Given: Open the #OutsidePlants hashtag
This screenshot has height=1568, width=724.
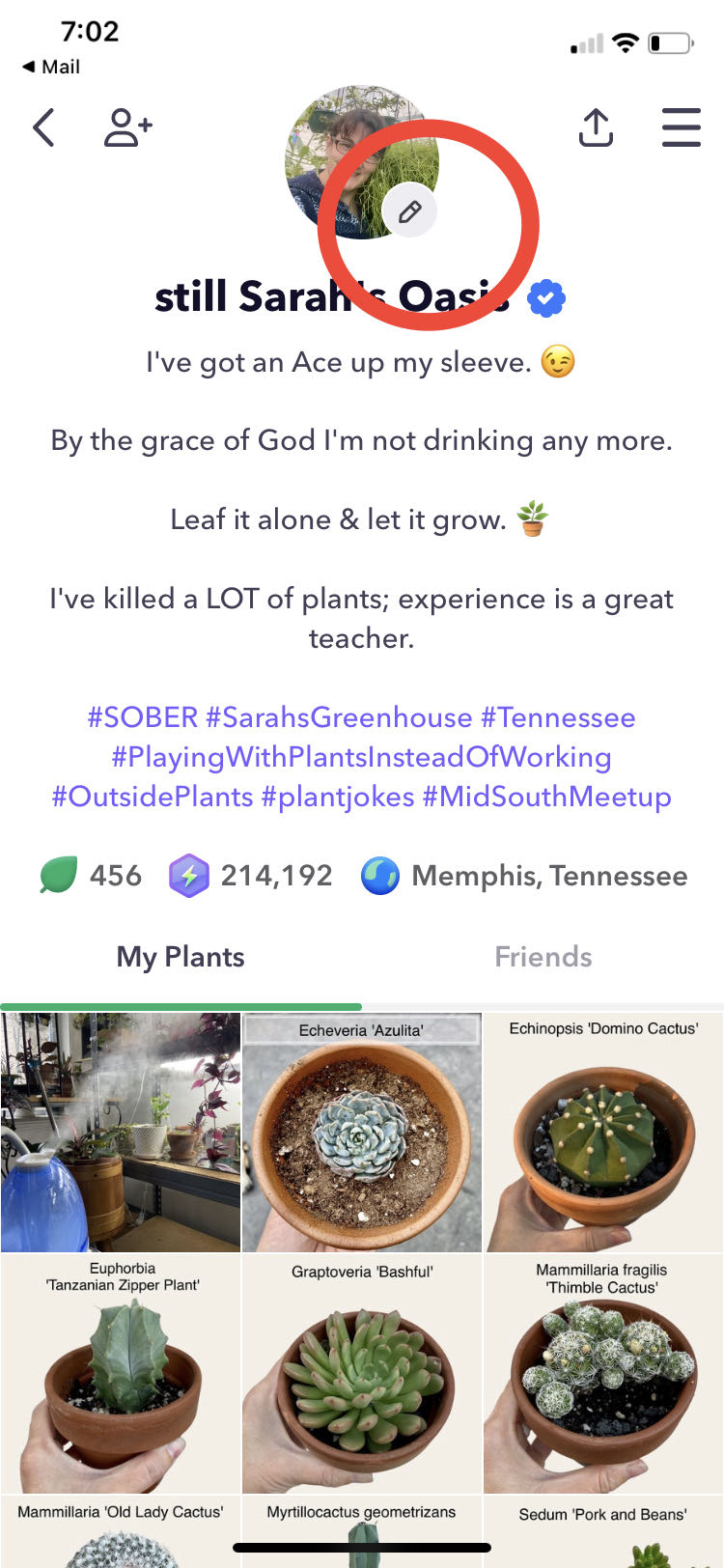Looking at the screenshot, I should click(152, 797).
